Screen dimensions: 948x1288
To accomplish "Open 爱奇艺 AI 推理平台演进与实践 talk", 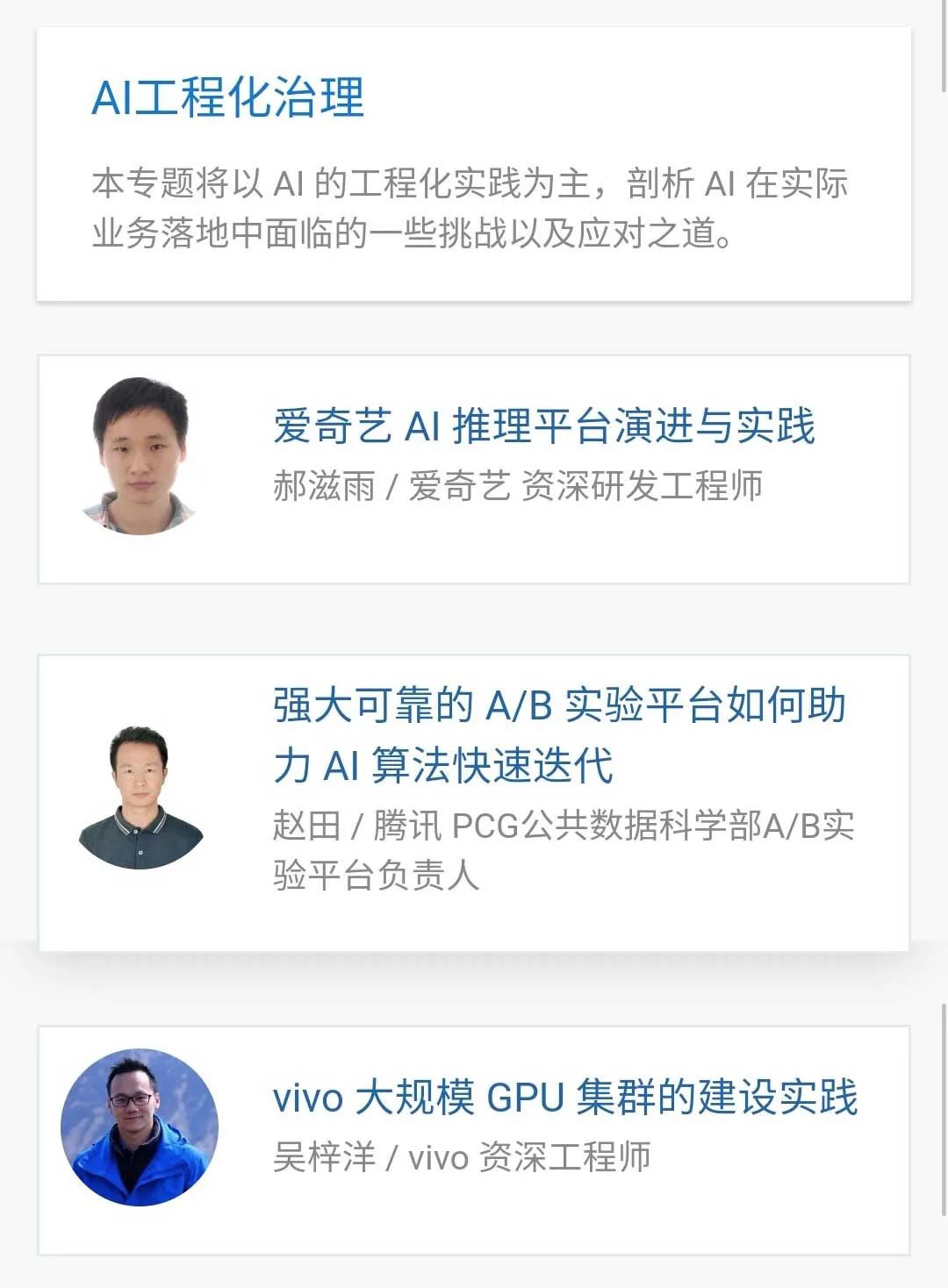I will [x=543, y=426].
